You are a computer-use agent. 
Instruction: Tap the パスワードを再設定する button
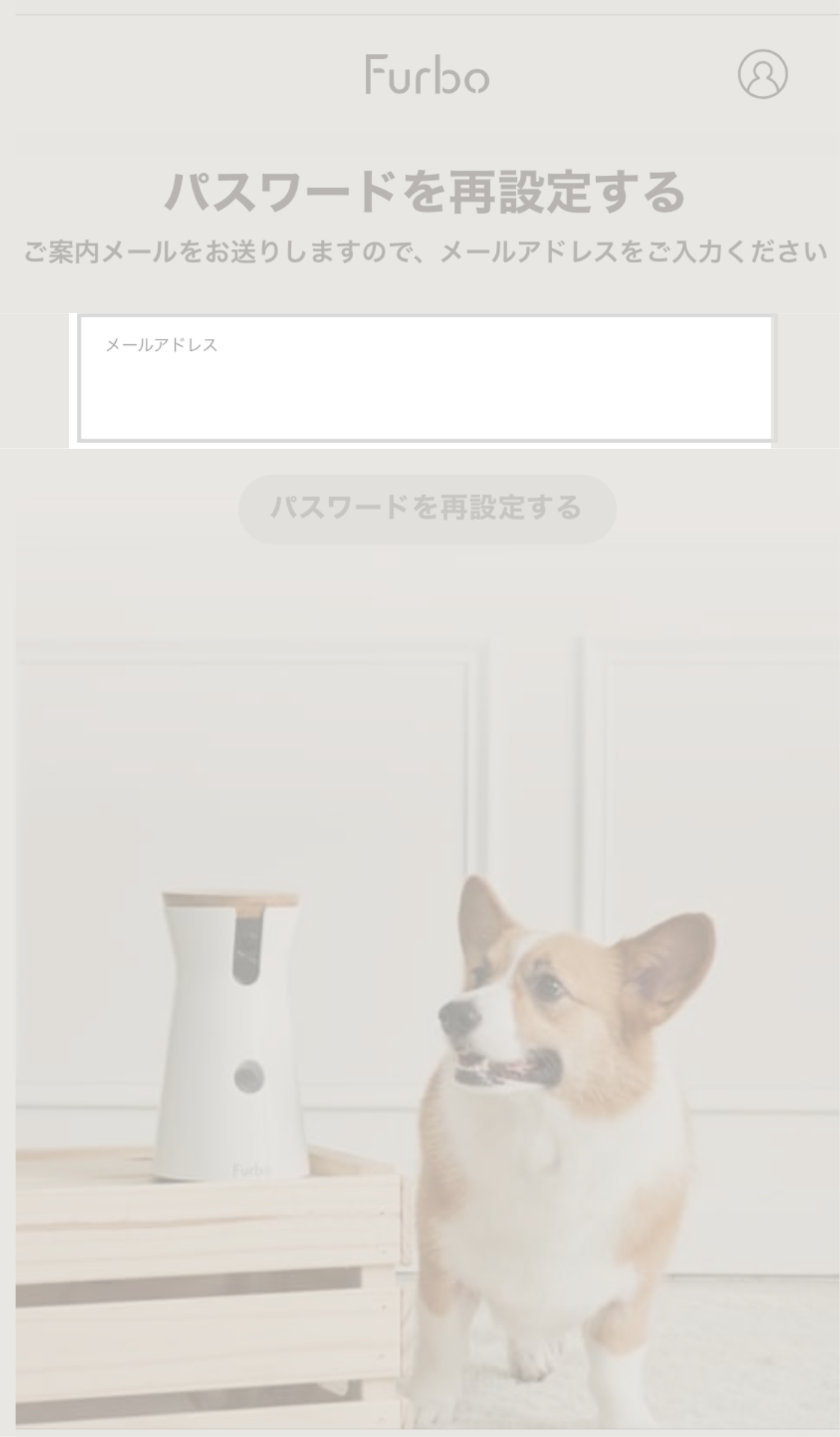[426, 508]
